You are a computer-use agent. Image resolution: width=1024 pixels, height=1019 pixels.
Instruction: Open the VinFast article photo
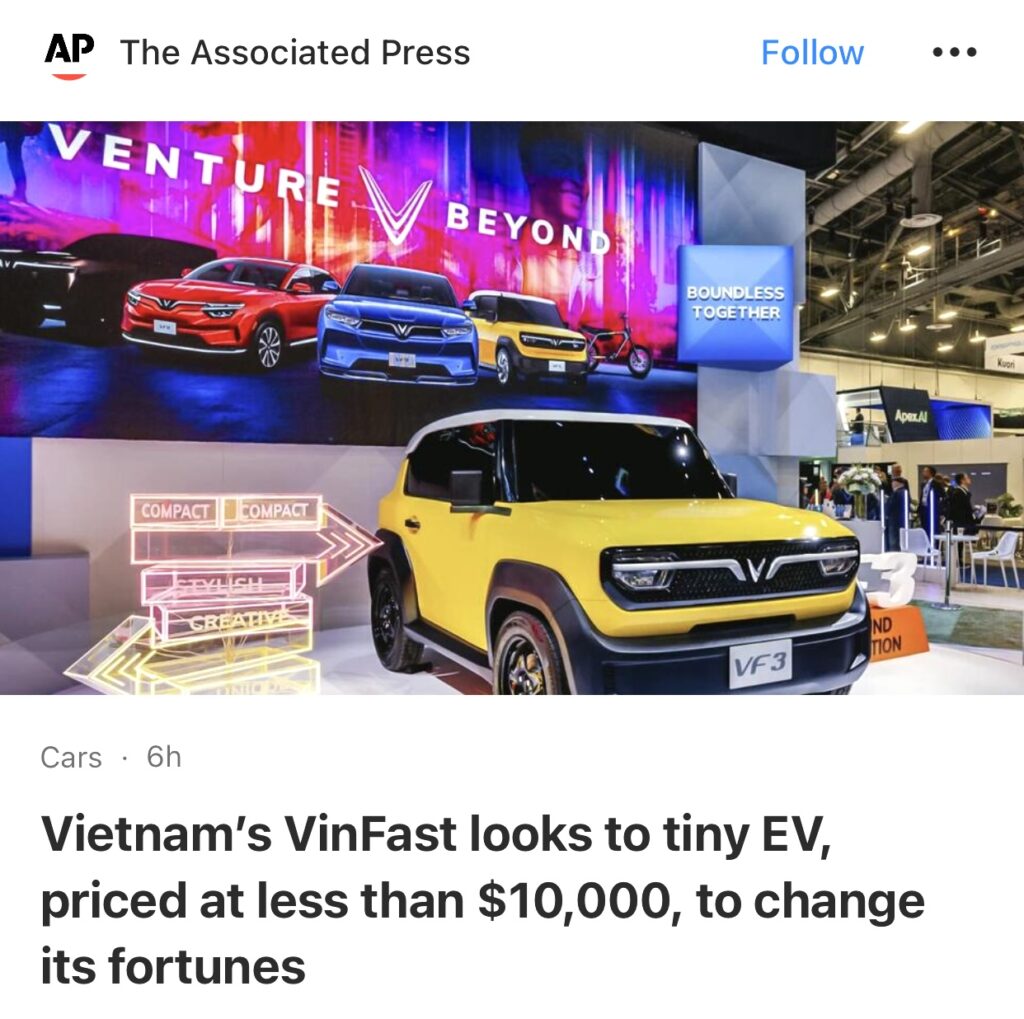click(x=512, y=408)
